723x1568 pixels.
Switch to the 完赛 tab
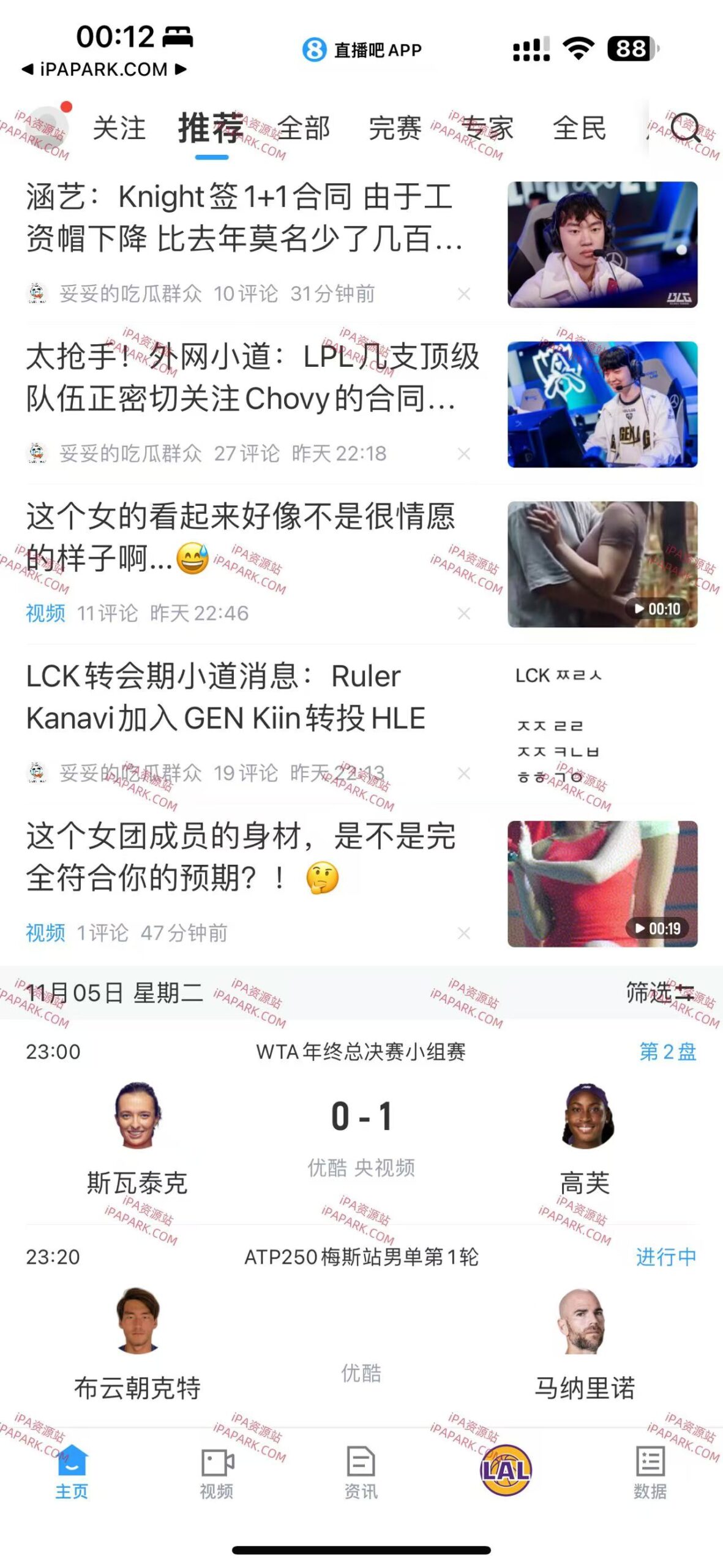click(x=394, y=129)
